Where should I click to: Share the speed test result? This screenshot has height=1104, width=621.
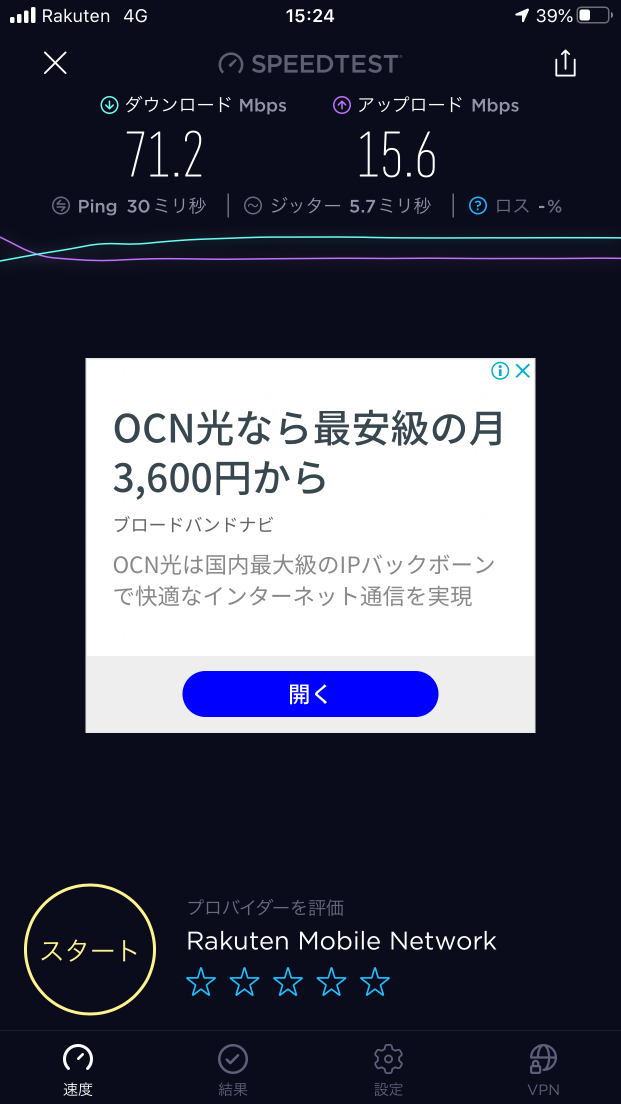565,63
